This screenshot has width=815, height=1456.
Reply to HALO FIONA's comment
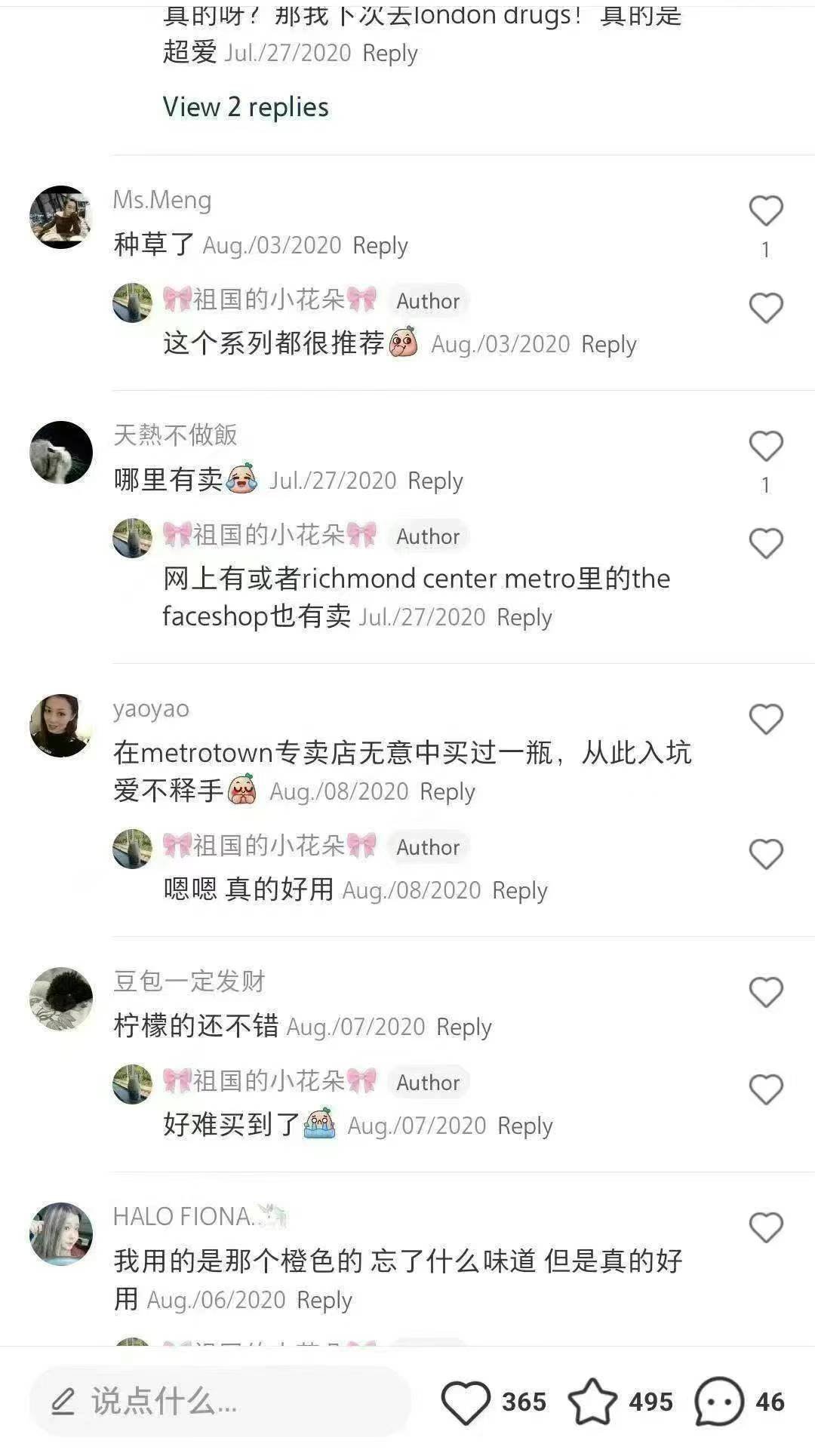tap(324, 1301)
